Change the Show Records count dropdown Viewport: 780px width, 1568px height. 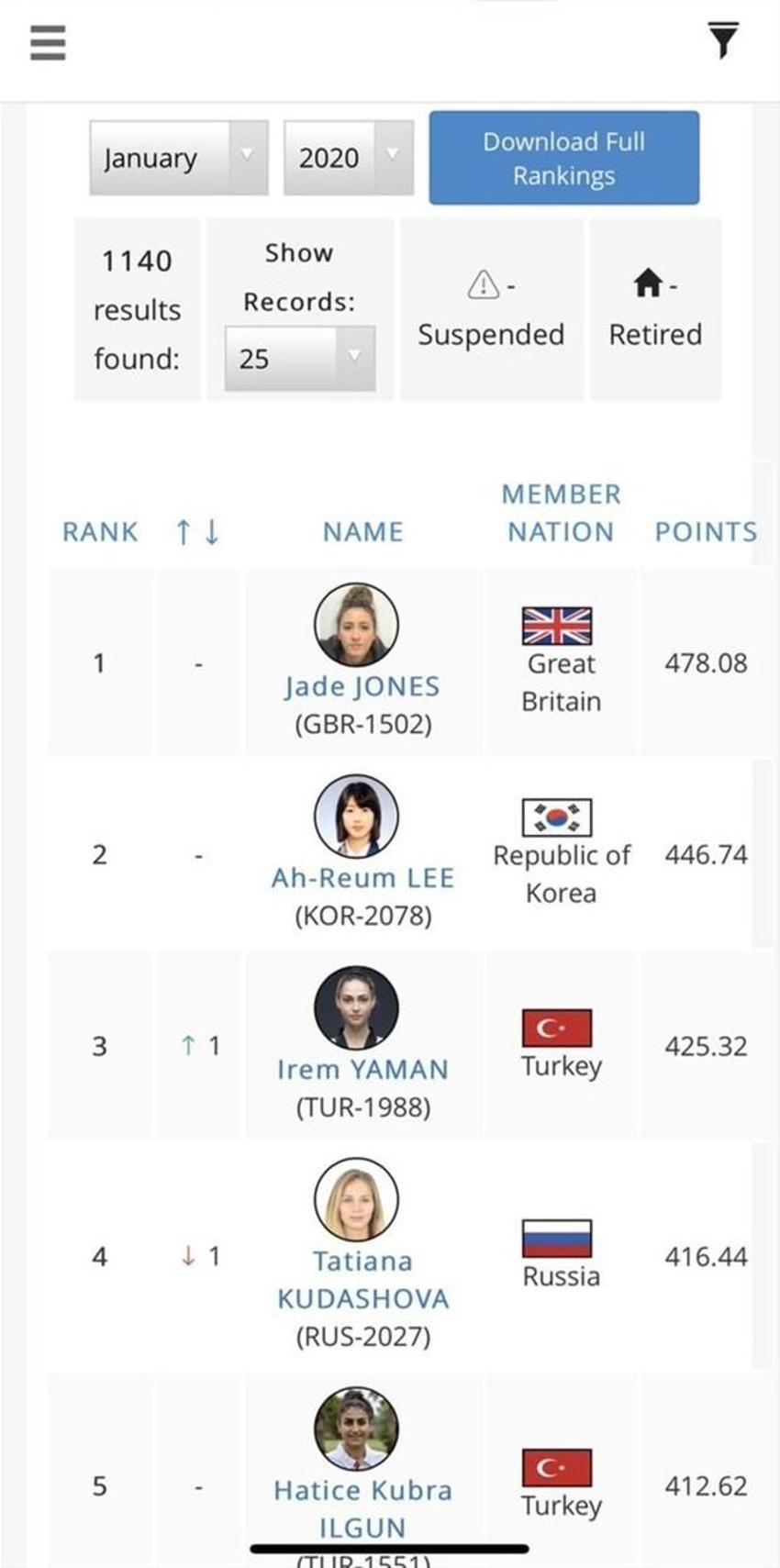coord(300,358)
